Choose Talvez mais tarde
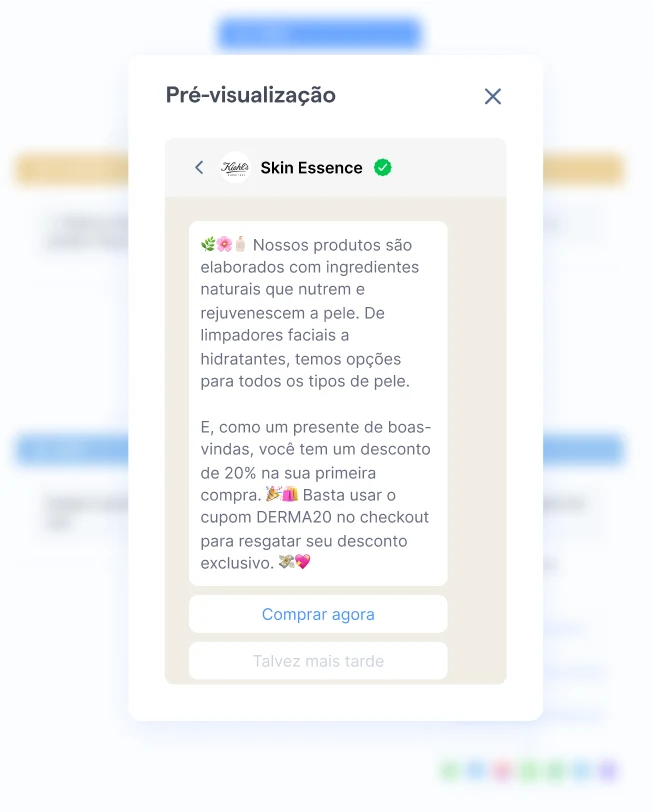Viewport: 653px width, 812px height. click(x=318, y=661)
